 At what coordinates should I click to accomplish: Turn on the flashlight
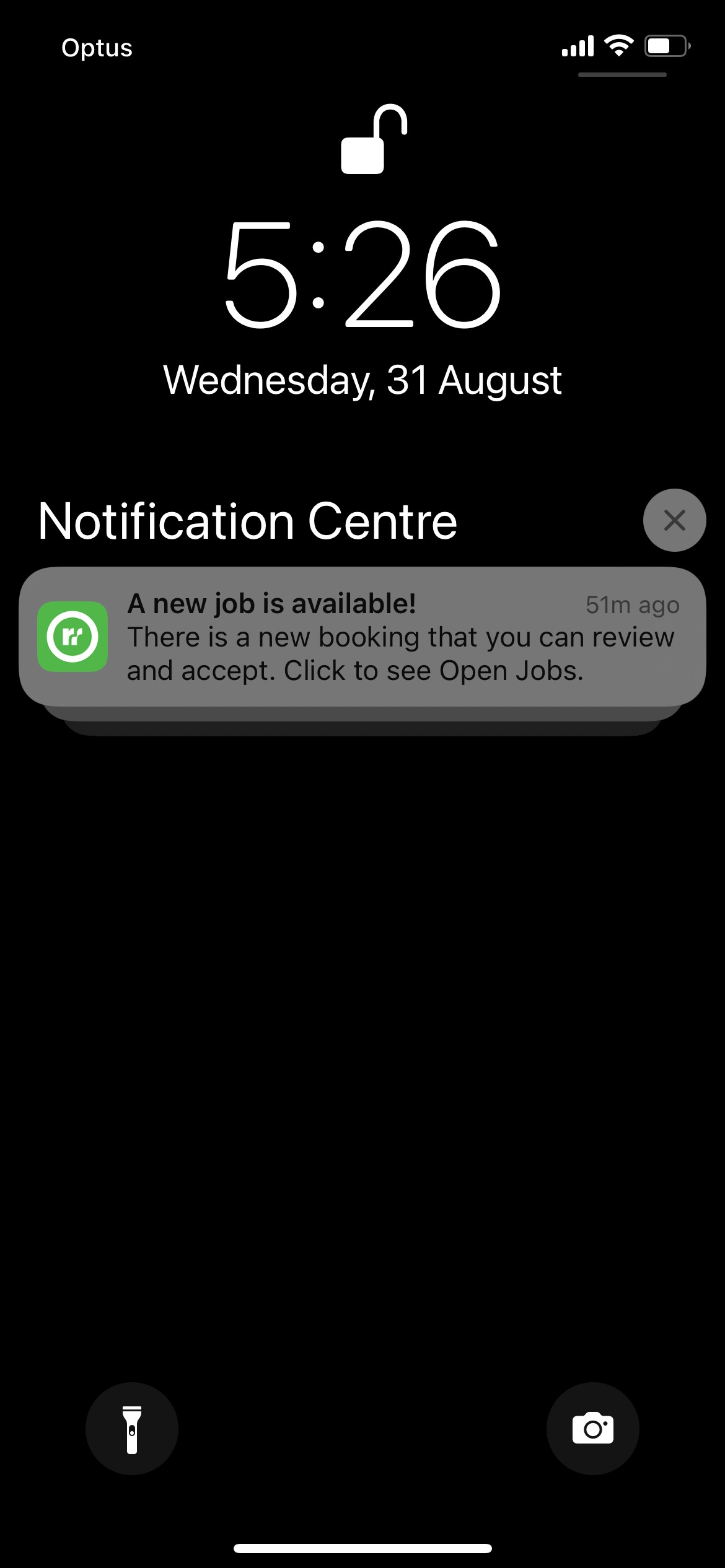click(x=132, y=1429)
